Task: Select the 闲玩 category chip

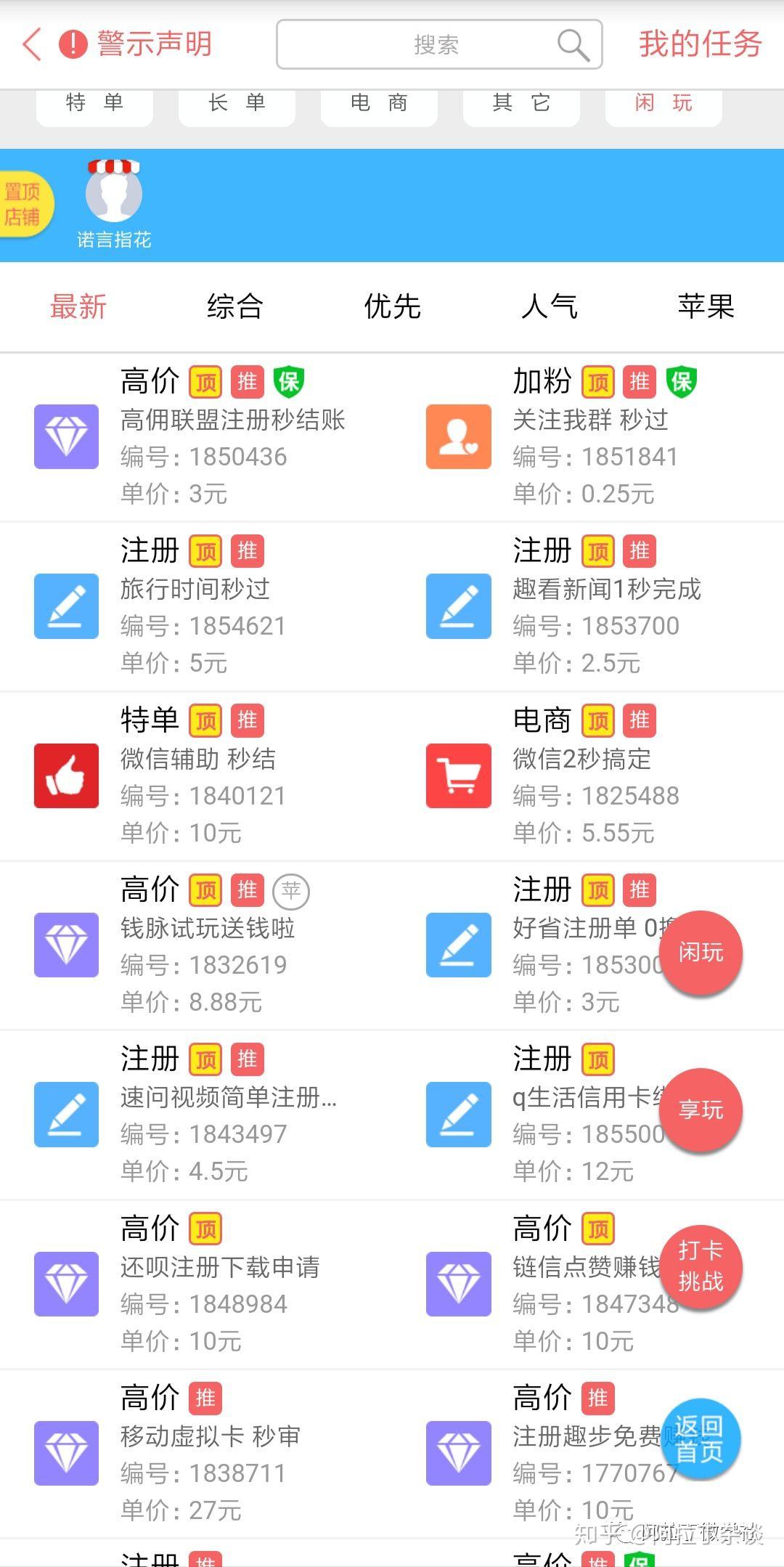Action: pyautogui.click(x=663, y=104)
